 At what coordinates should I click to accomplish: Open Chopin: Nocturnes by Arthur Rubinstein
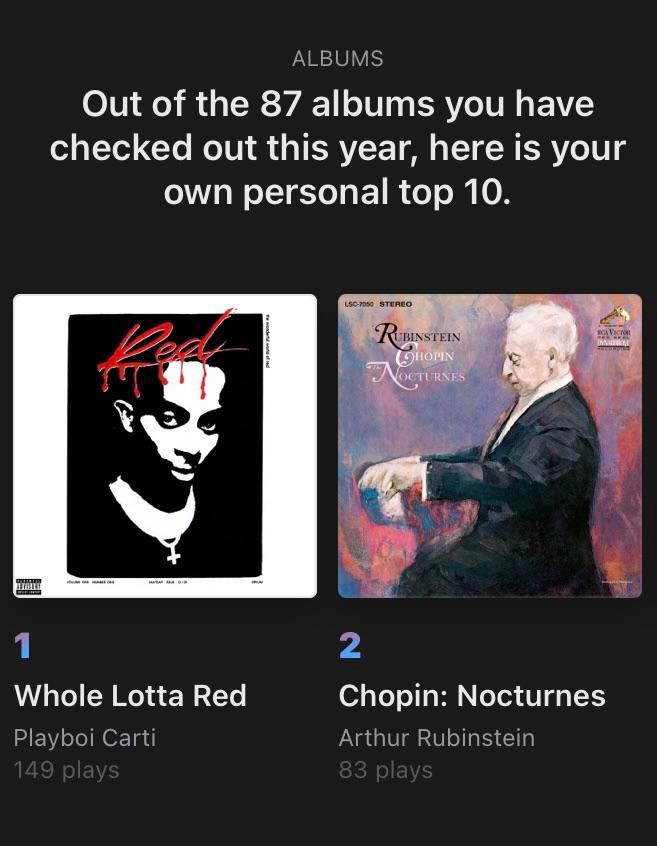[490, 446]
